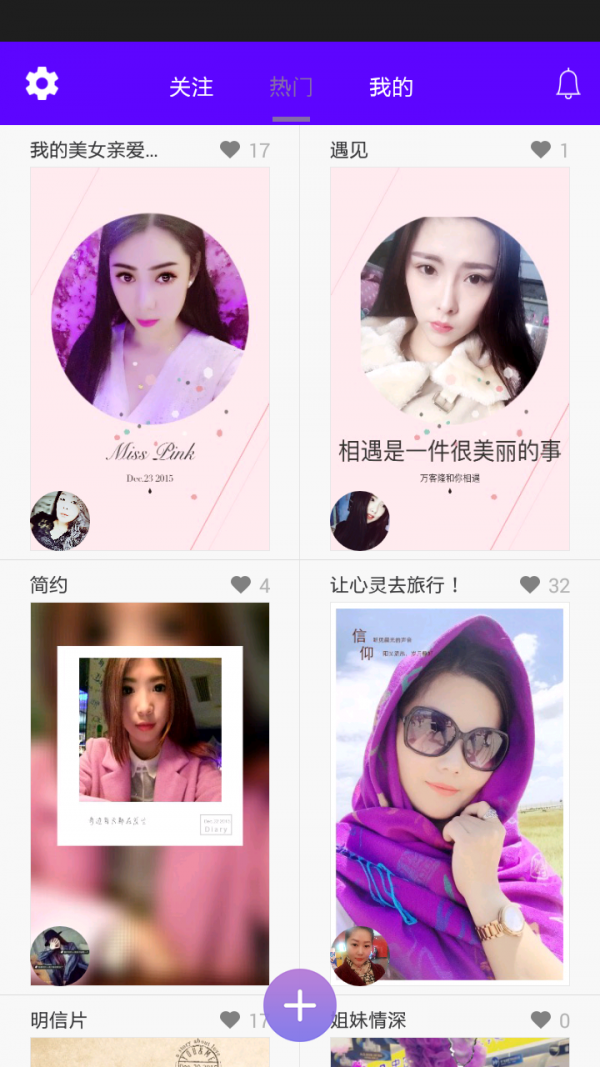The height and width of the screenshot is (1067, 600).
Task: Like the 姐妹情深 post
Action: pyautogui.click(x=541, y=1020)
